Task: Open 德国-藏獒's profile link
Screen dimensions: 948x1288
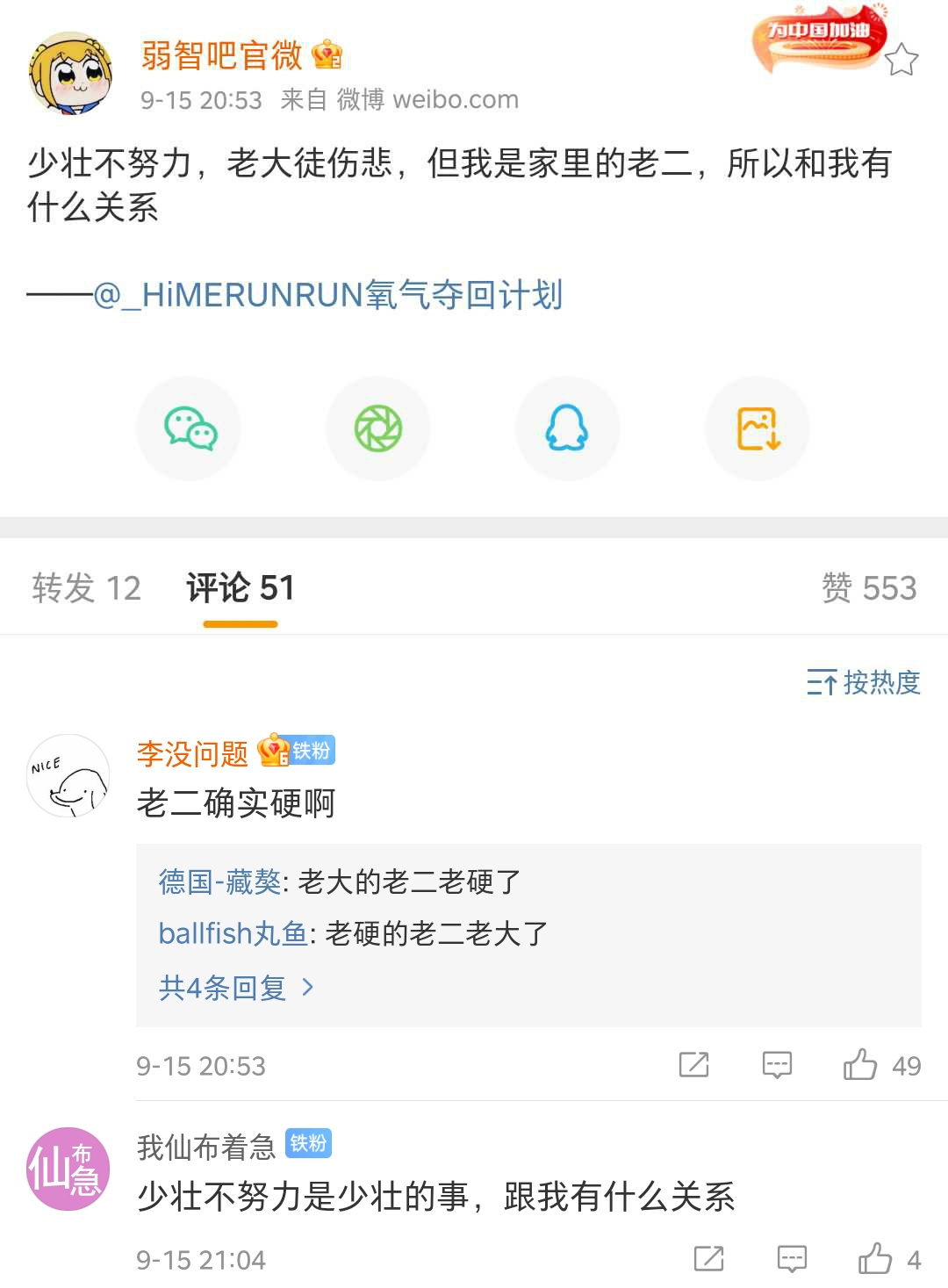Action: click(219, 881)
